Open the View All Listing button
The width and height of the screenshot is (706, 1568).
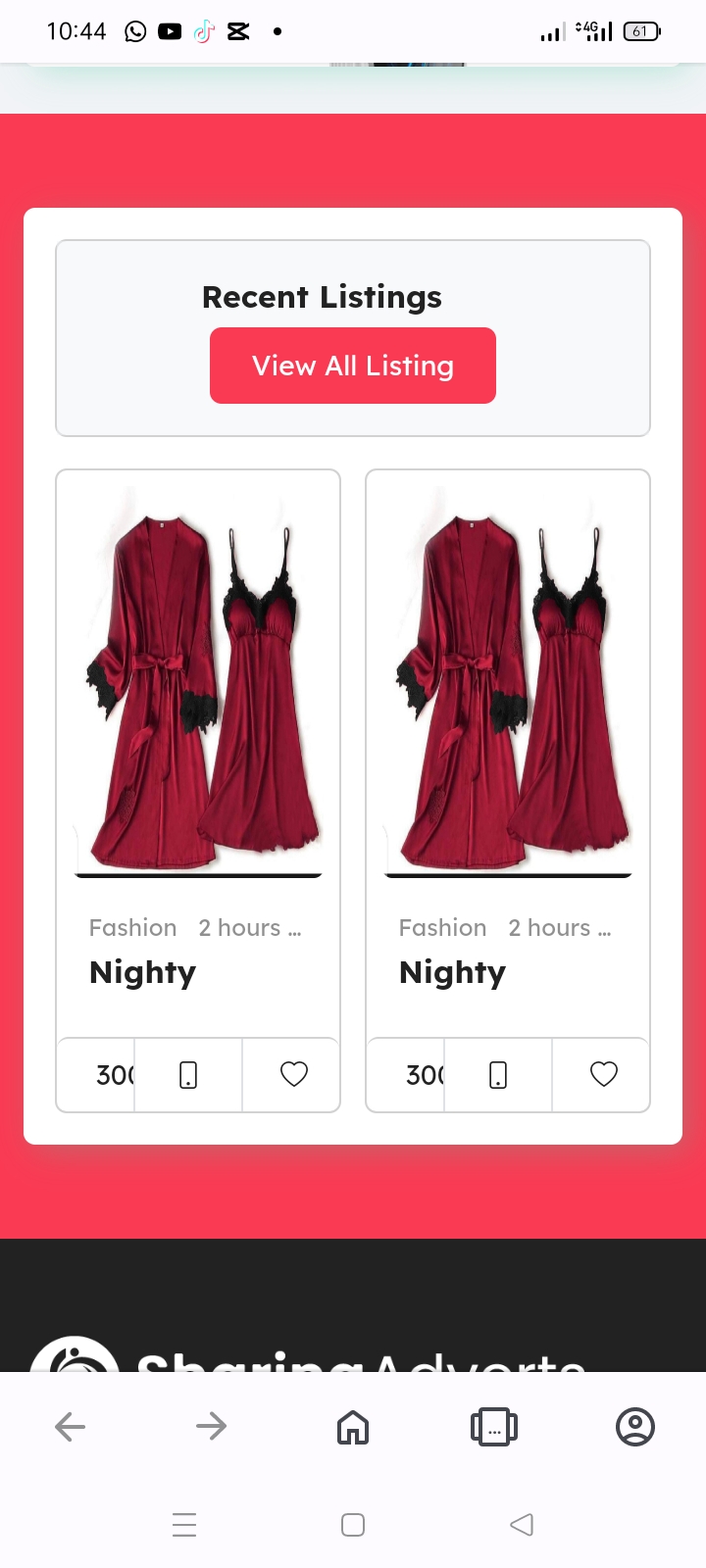[353, 366]
